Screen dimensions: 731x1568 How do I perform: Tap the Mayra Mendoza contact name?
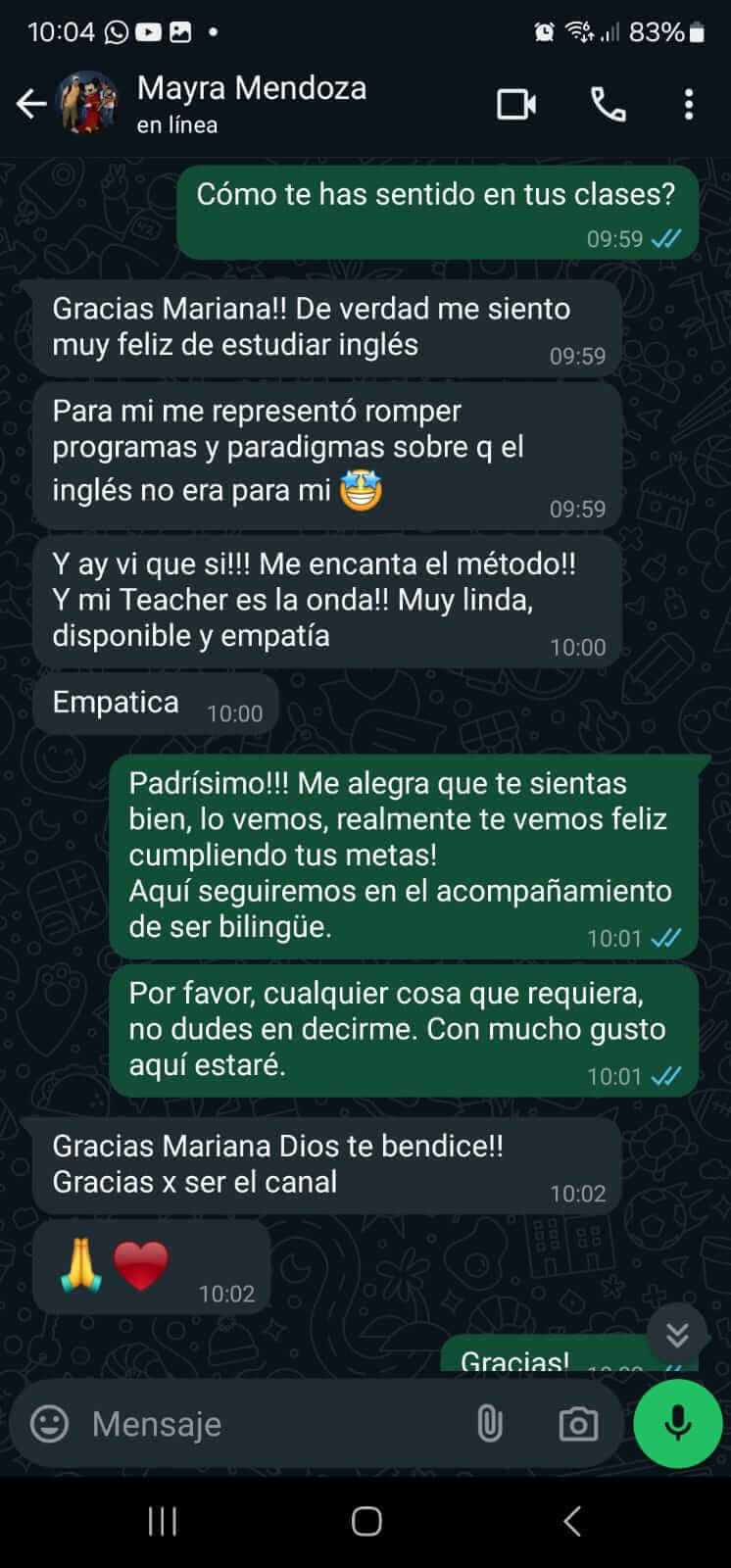[x=252, y=88]
